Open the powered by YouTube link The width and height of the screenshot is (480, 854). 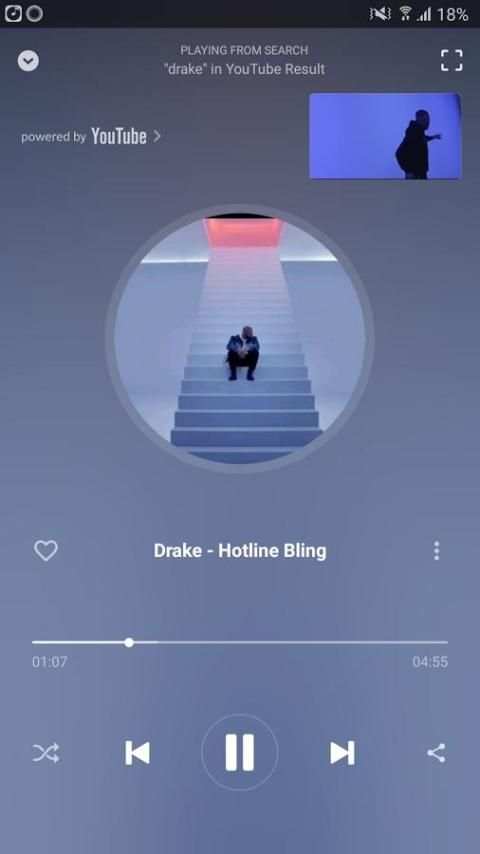click(91, 136)
